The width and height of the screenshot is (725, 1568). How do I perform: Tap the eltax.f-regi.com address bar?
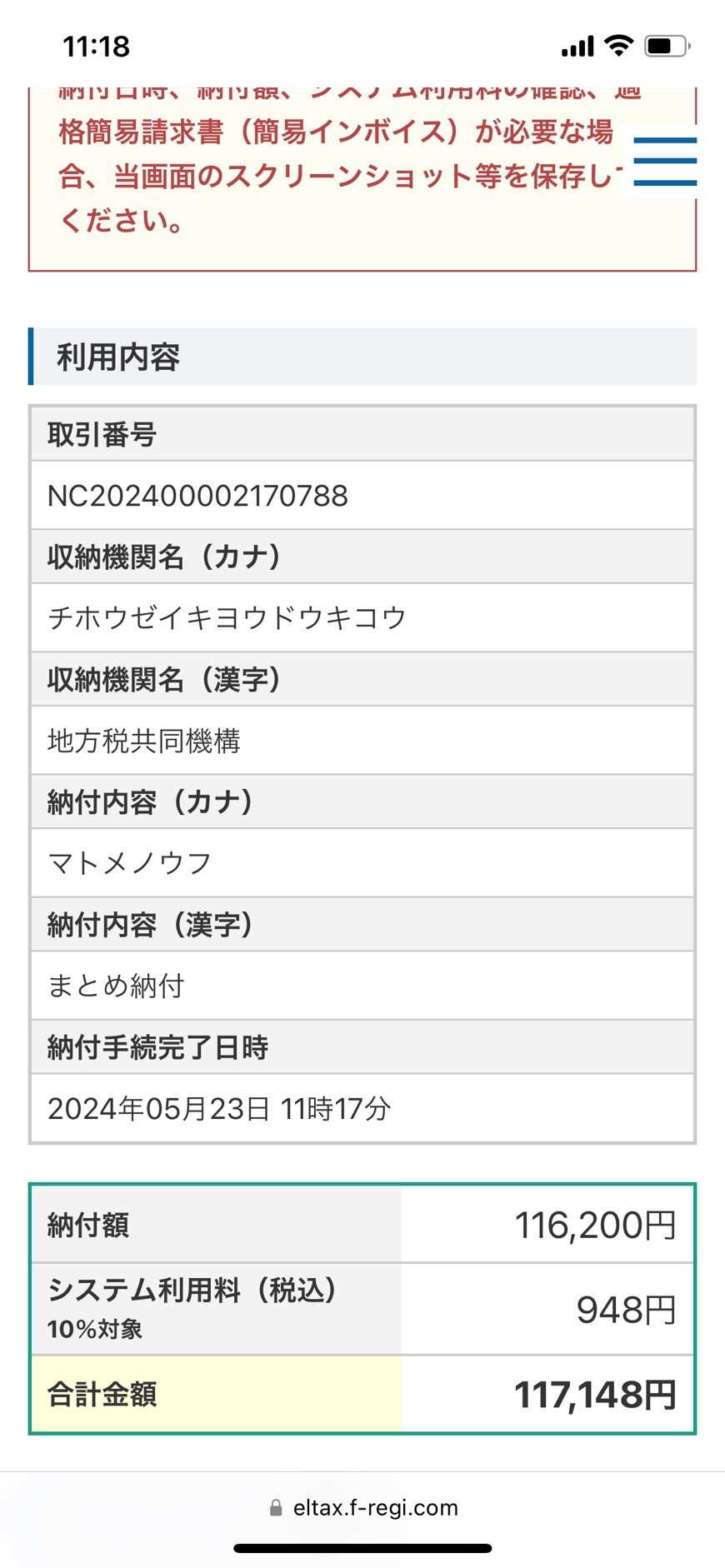coord(363,1507)
